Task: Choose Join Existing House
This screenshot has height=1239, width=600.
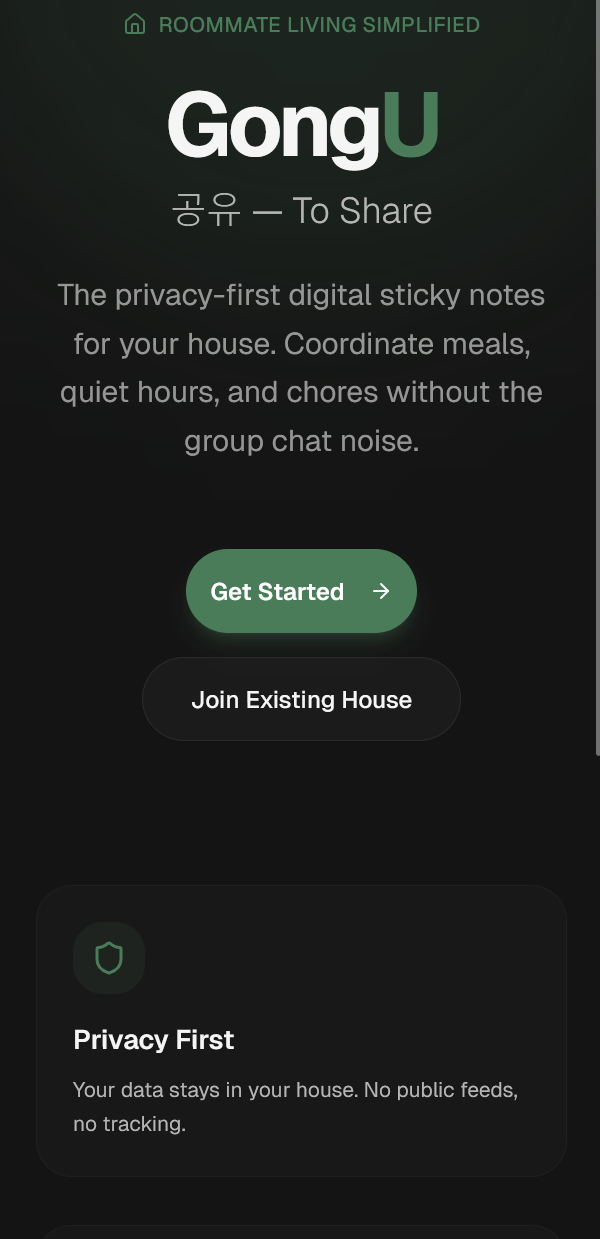Action: (301, 699)
